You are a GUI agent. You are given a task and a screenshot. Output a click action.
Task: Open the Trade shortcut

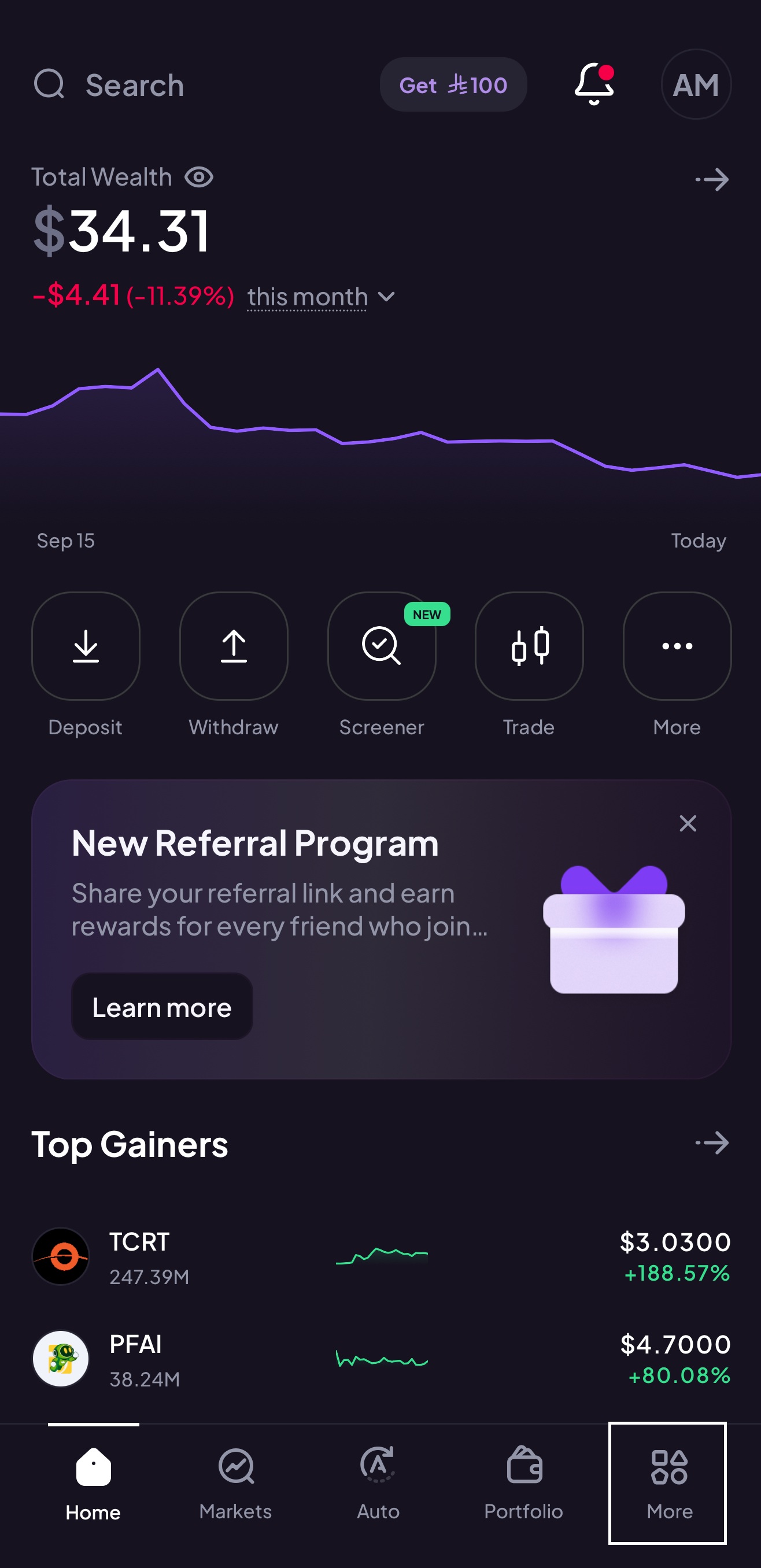coord(529,664)
